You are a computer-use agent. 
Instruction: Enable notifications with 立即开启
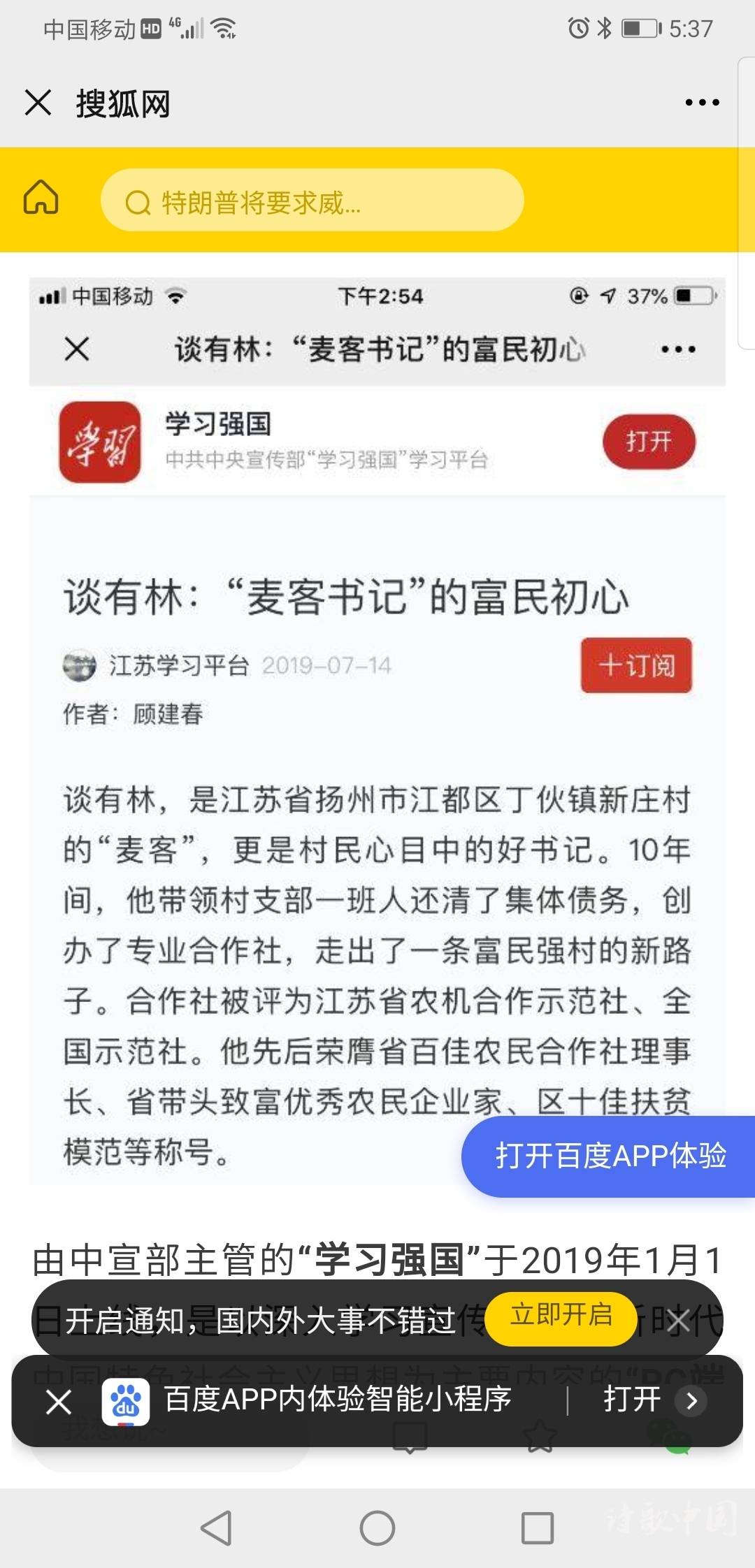pos(561,1316)
